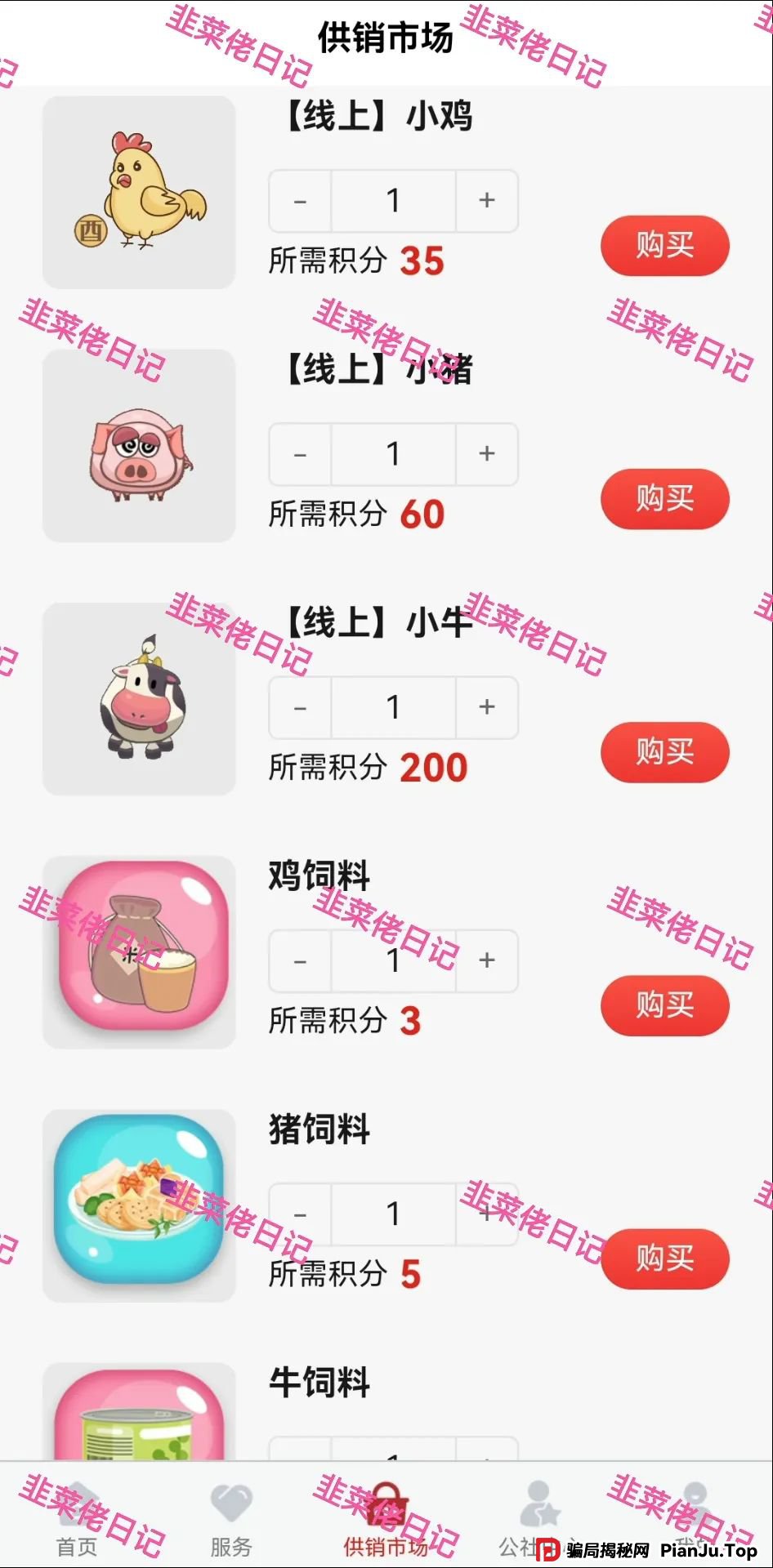Decrease 鸡饲料 quantity with minus

coord(300,960)
